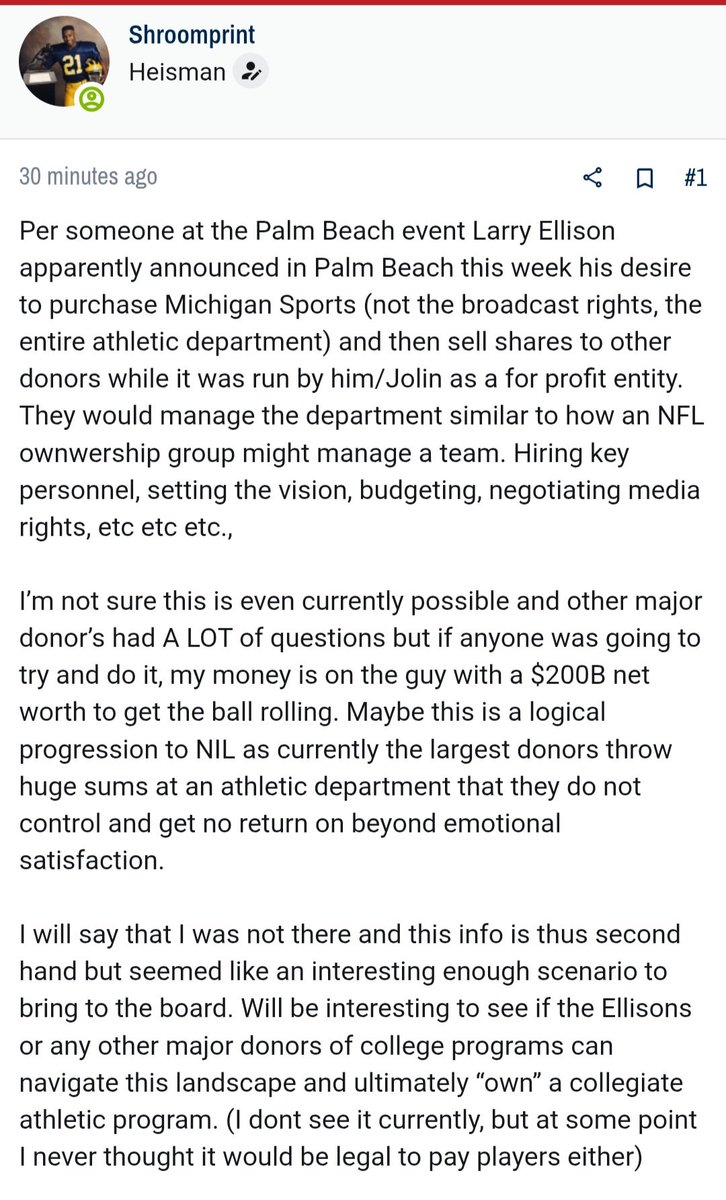Image resolution: width=726 pixels, height=1200 pixels.
Task: Share this forum post
Action: coord(592,178)
